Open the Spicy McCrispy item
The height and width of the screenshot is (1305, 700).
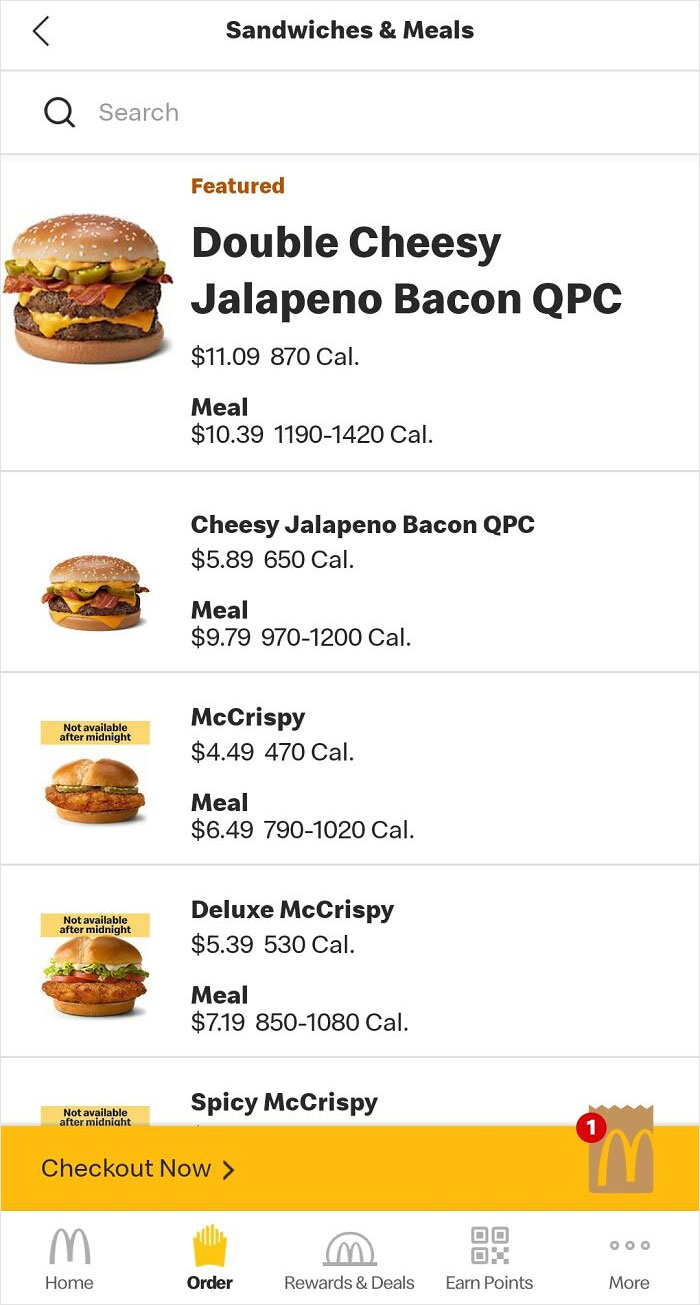click(x=284, y=1102)
